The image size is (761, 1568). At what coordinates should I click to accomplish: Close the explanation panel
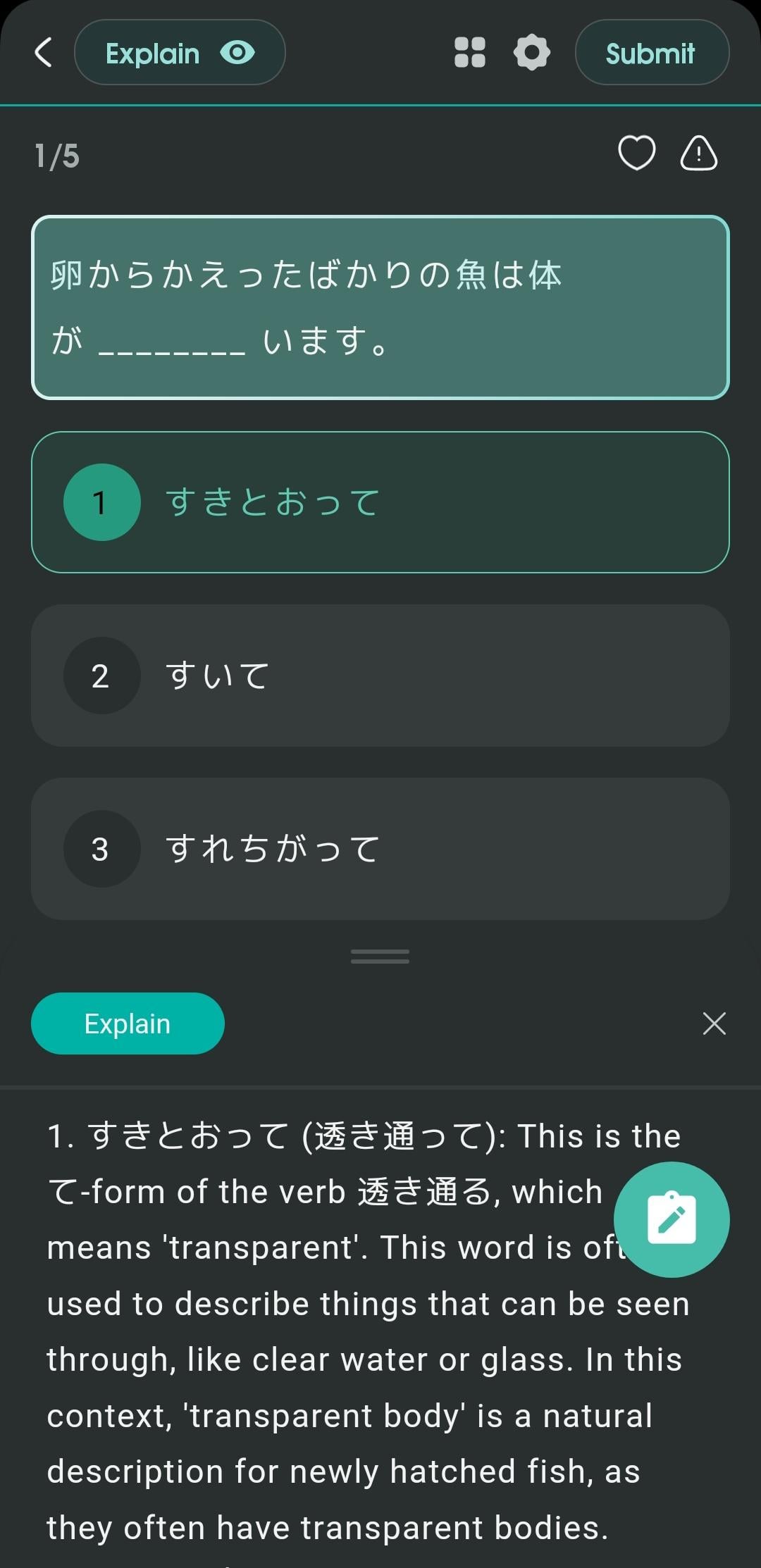coord(714,1023)
